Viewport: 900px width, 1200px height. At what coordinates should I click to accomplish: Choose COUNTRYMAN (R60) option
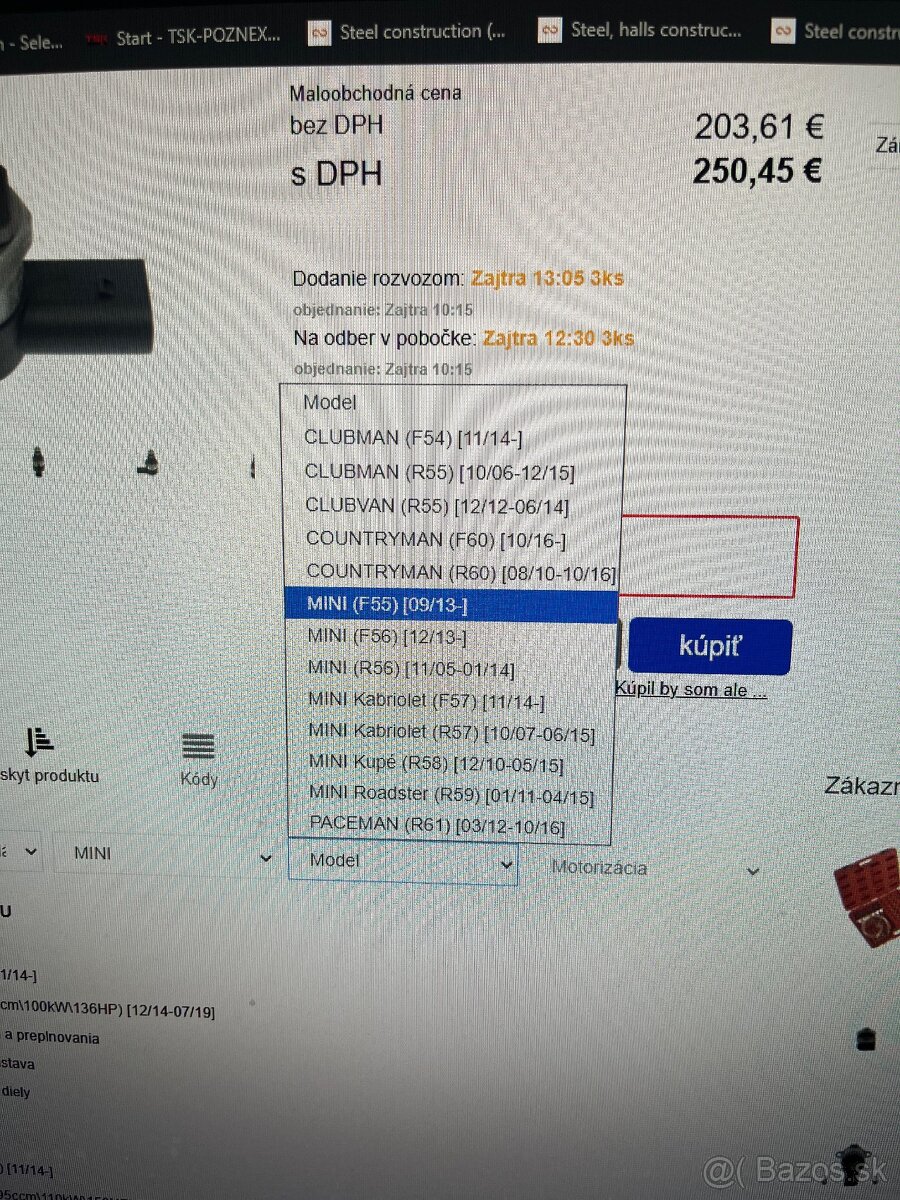461,573
